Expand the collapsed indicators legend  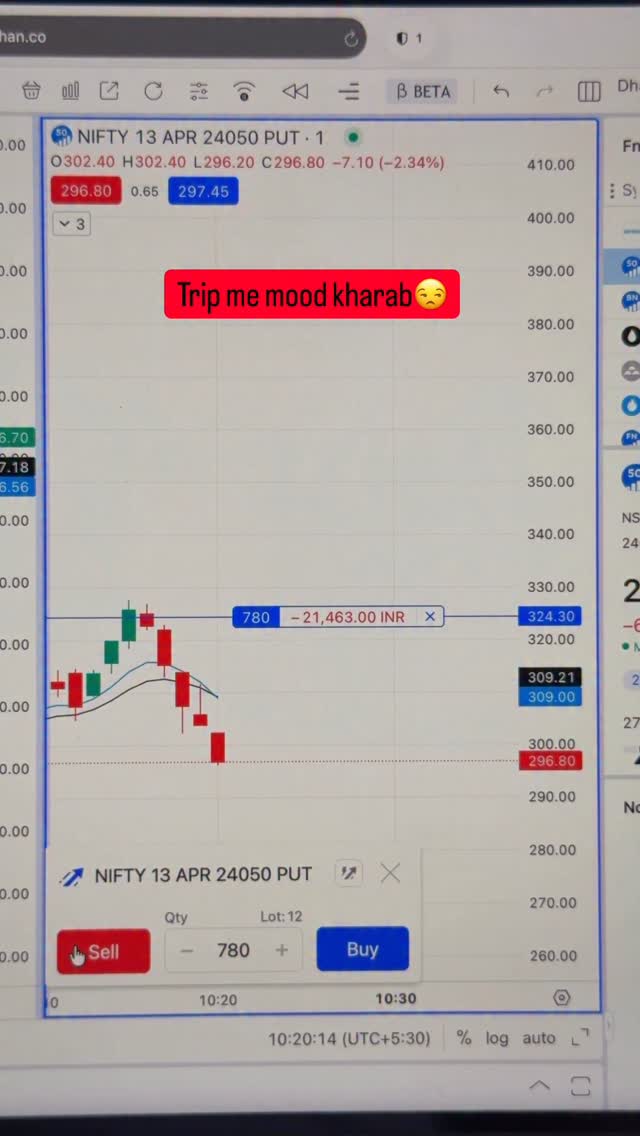point(72,224)
